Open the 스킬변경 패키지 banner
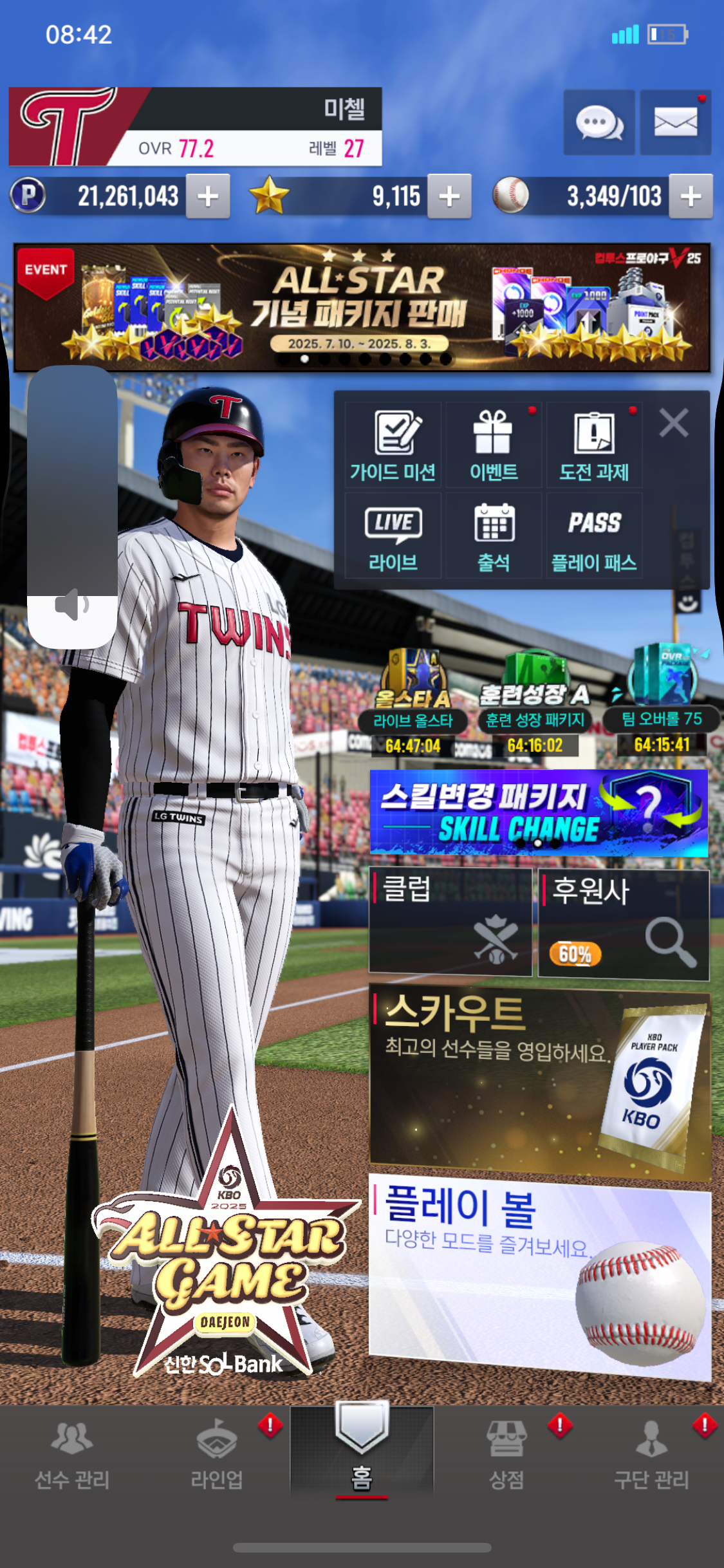This screenshot has width=724, height=1568. click(539, 813)
